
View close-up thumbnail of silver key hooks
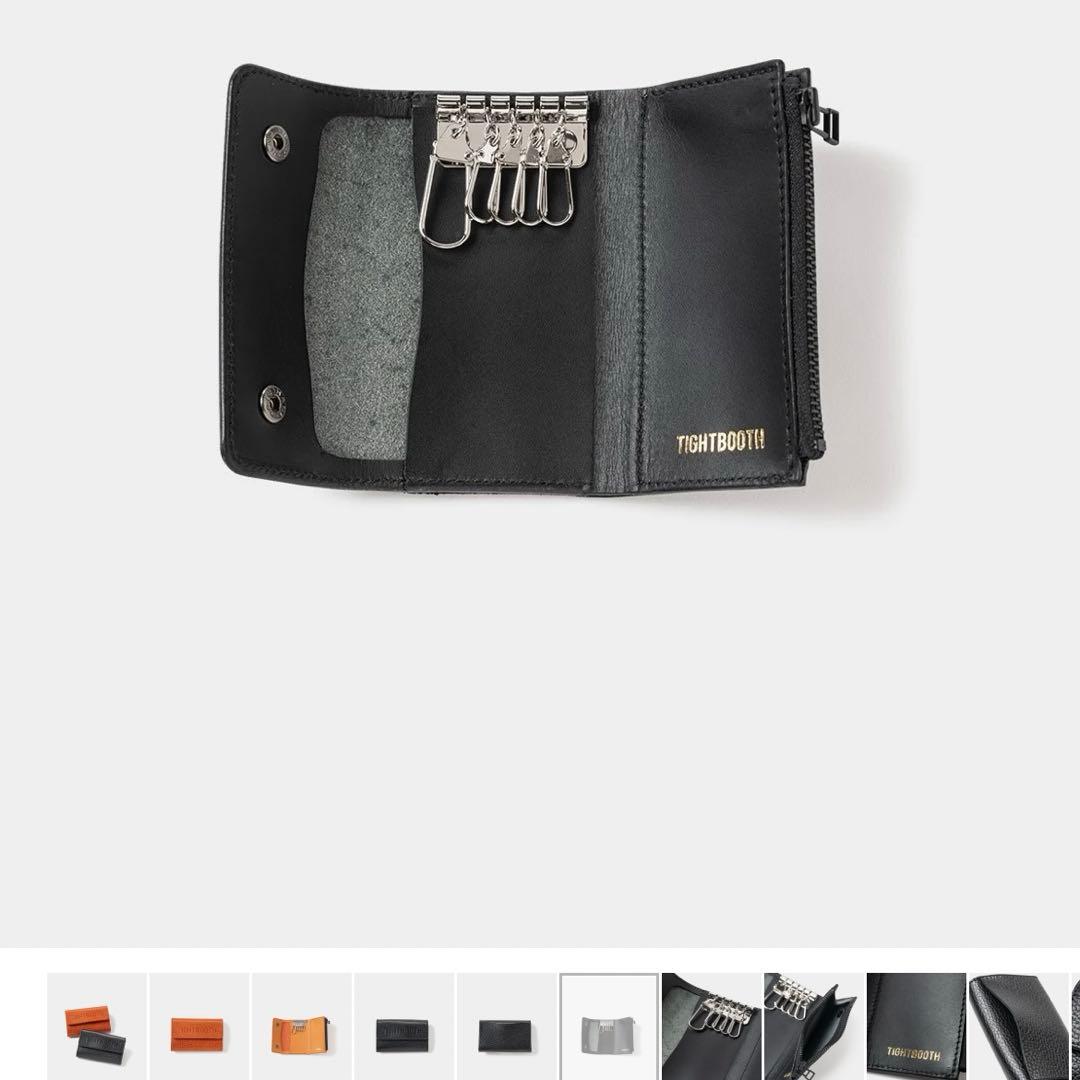(x=711, y=1027)
